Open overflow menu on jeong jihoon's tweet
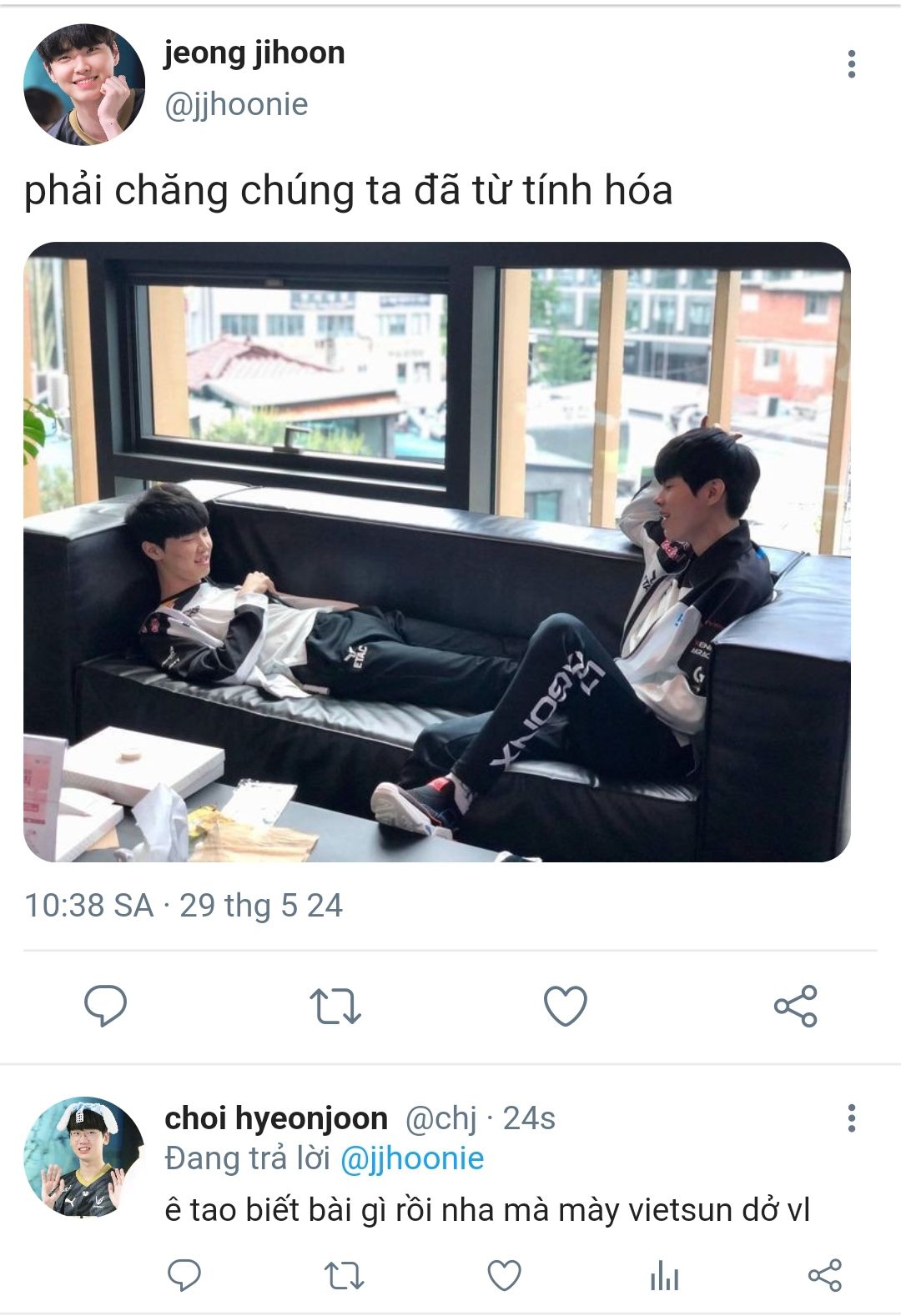Viewport: 901px width, 1316px height. point(851,64)
